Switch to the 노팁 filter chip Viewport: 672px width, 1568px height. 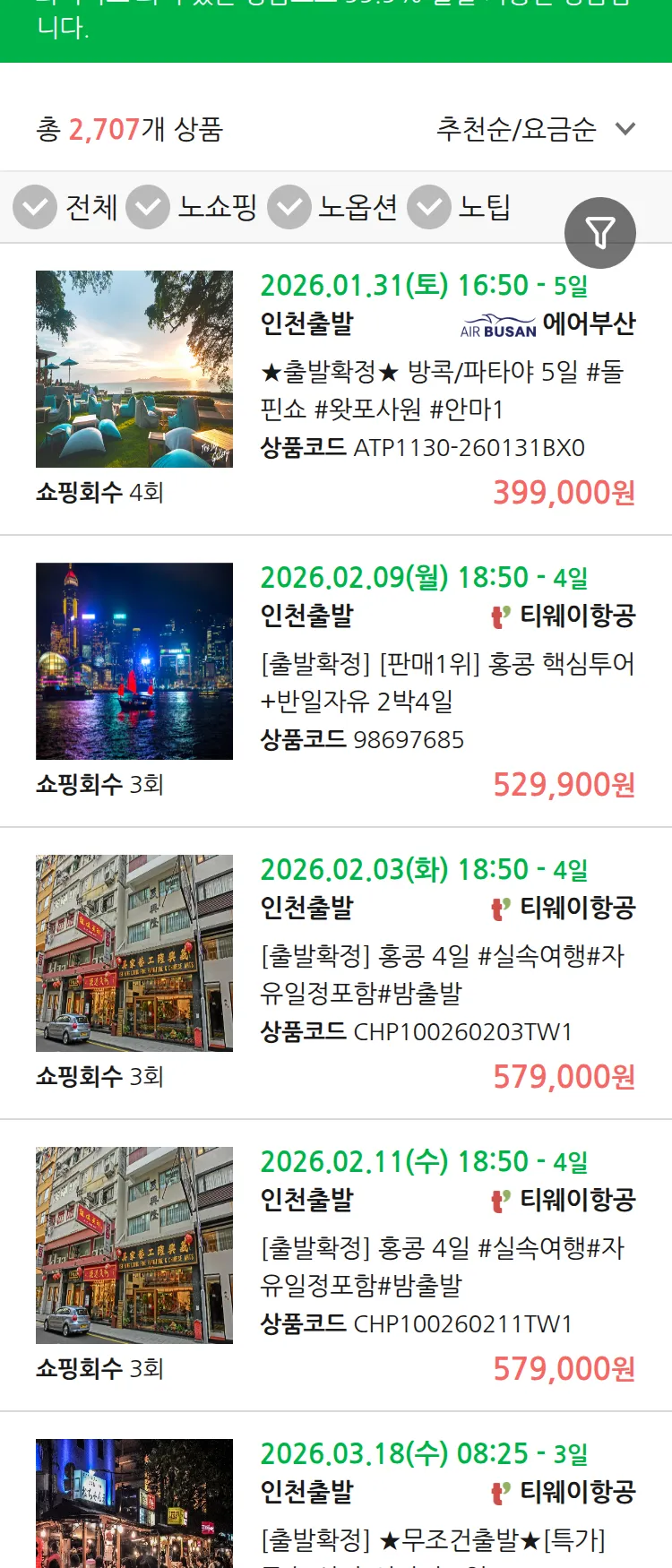pyautogui.click(x=486, y=207)
